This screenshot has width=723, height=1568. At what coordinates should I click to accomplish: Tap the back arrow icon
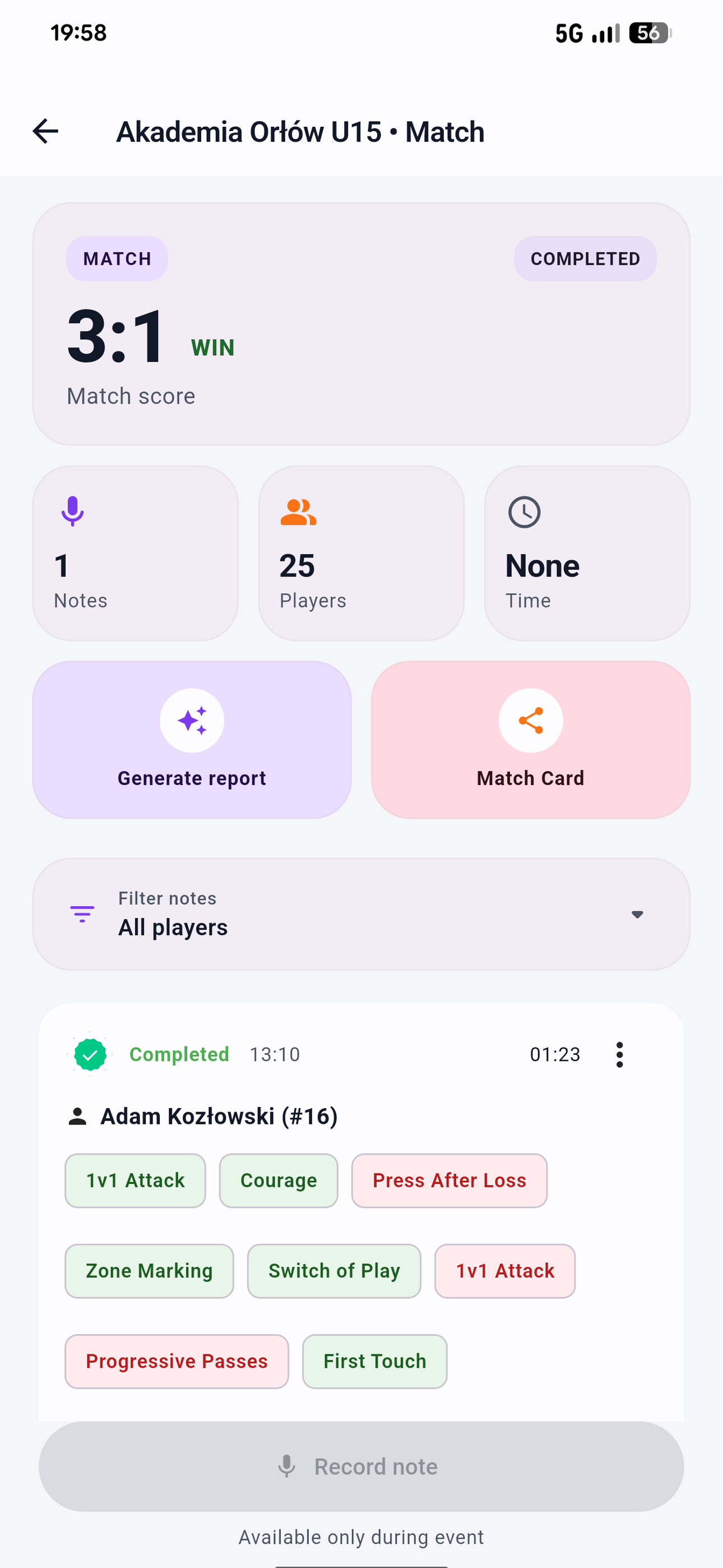(x=44, y=131)
